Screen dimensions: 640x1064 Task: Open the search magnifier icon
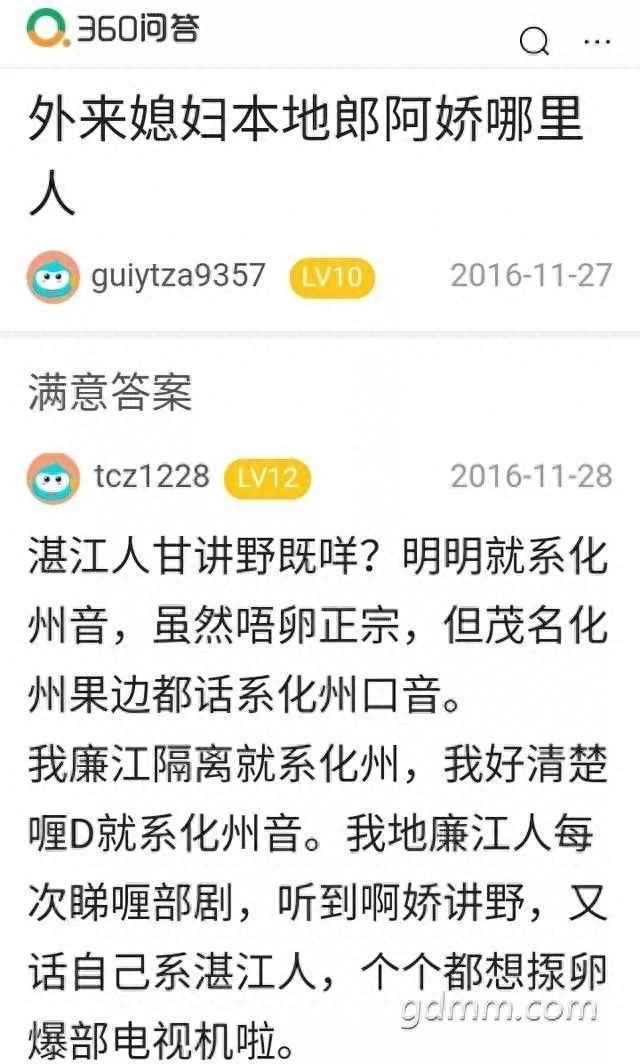[535, 40]
